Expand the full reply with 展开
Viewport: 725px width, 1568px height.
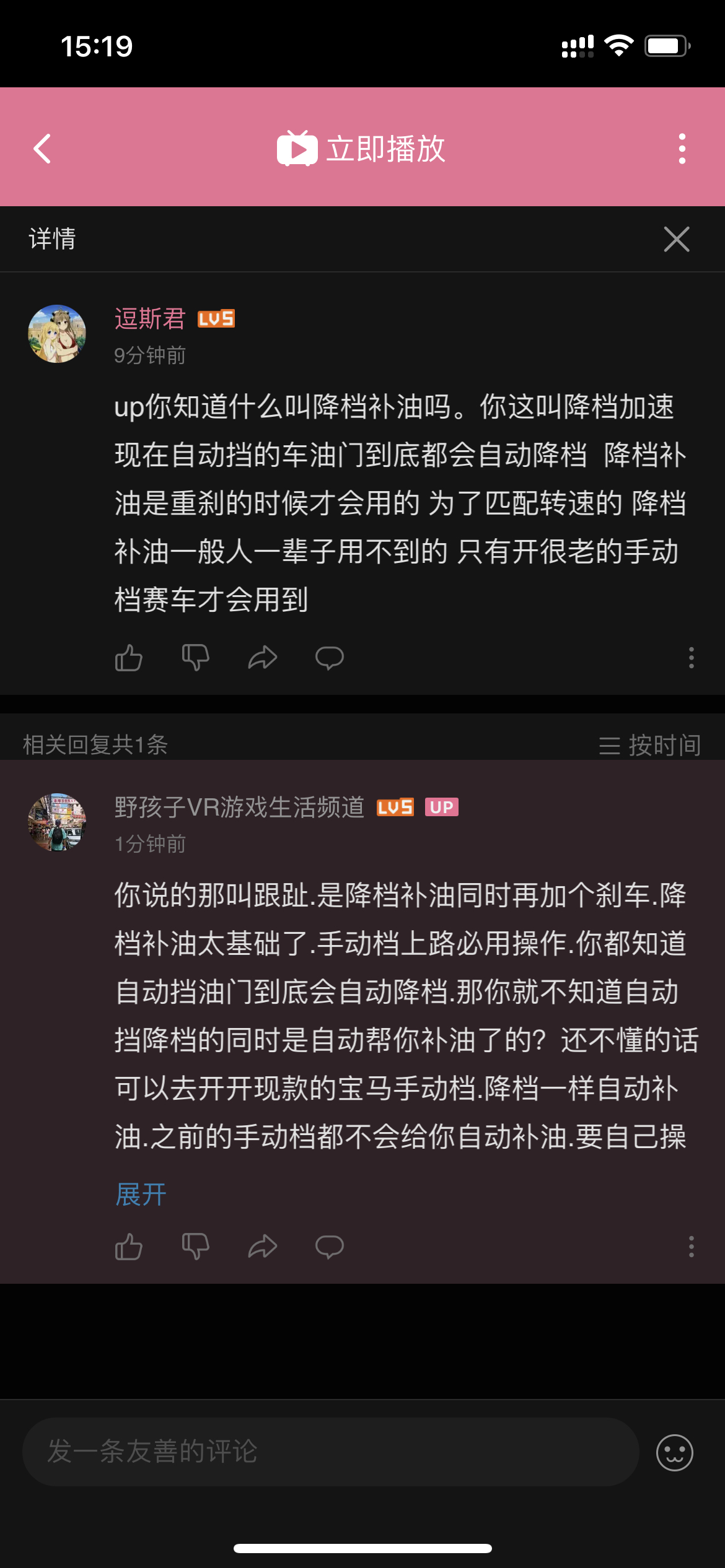[141, 1195]
